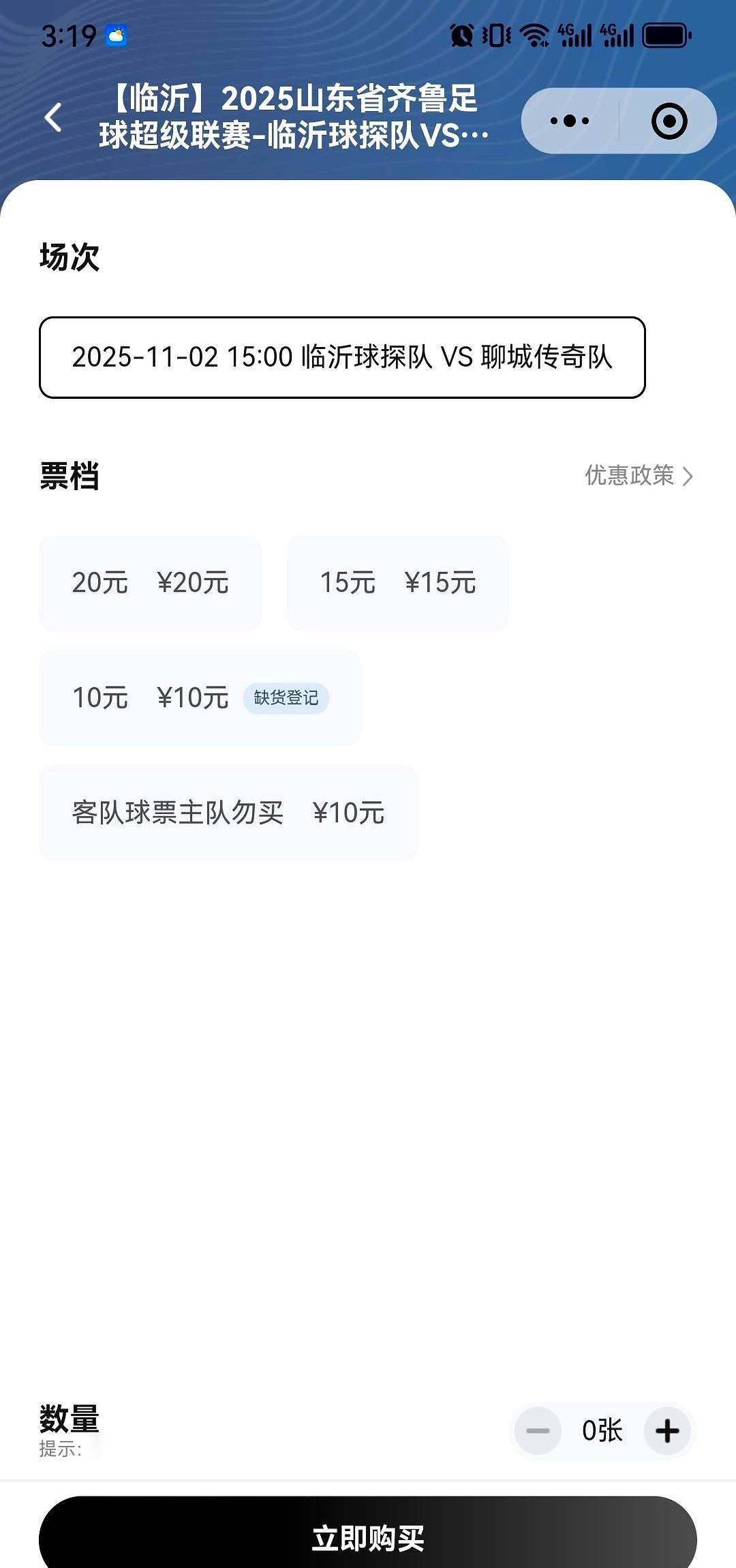Image resolution: width=736 pixels, height=1568 pixels.
Task: Tap the plus icon to add tickets
Action: [666, 1431]
